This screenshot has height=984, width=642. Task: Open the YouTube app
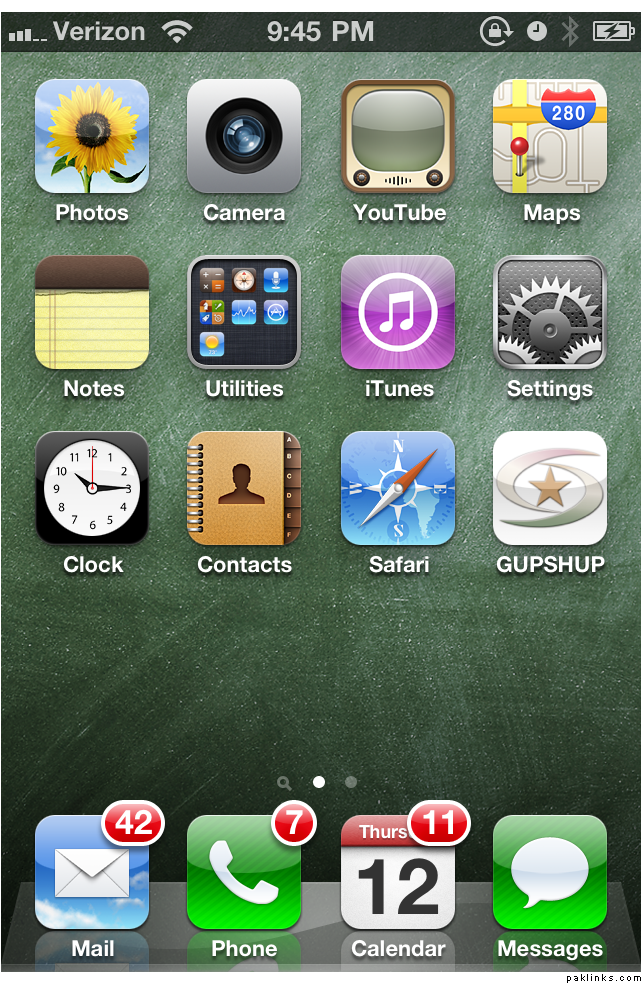[398, 137]
